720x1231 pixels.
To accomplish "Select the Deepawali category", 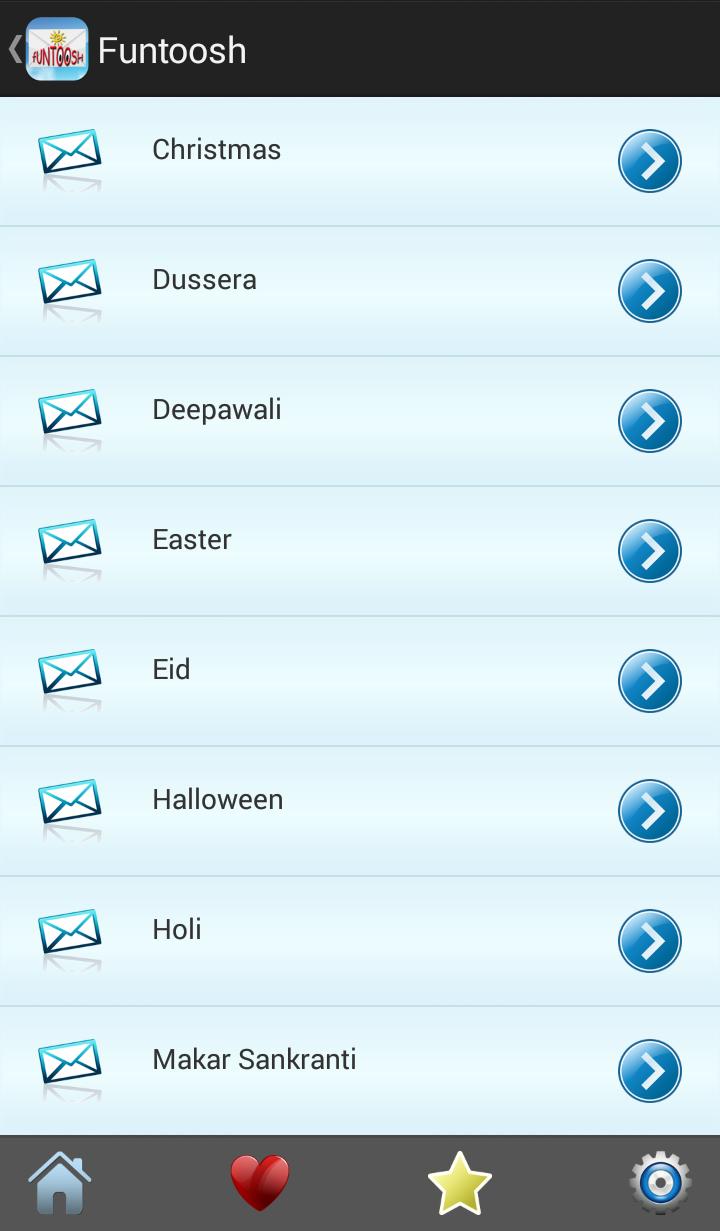I will (x=216, y=410).
